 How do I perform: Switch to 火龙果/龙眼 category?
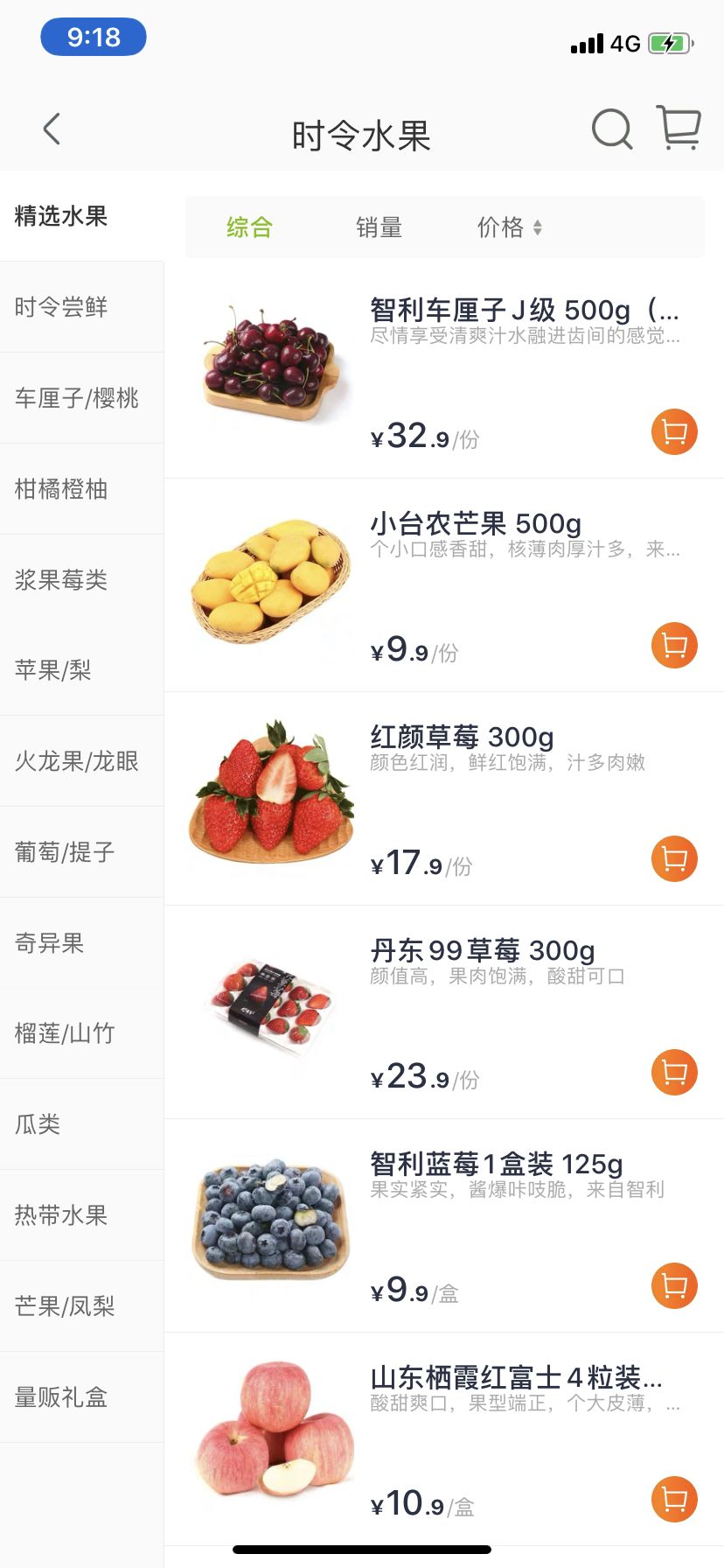tap(77, 761)
